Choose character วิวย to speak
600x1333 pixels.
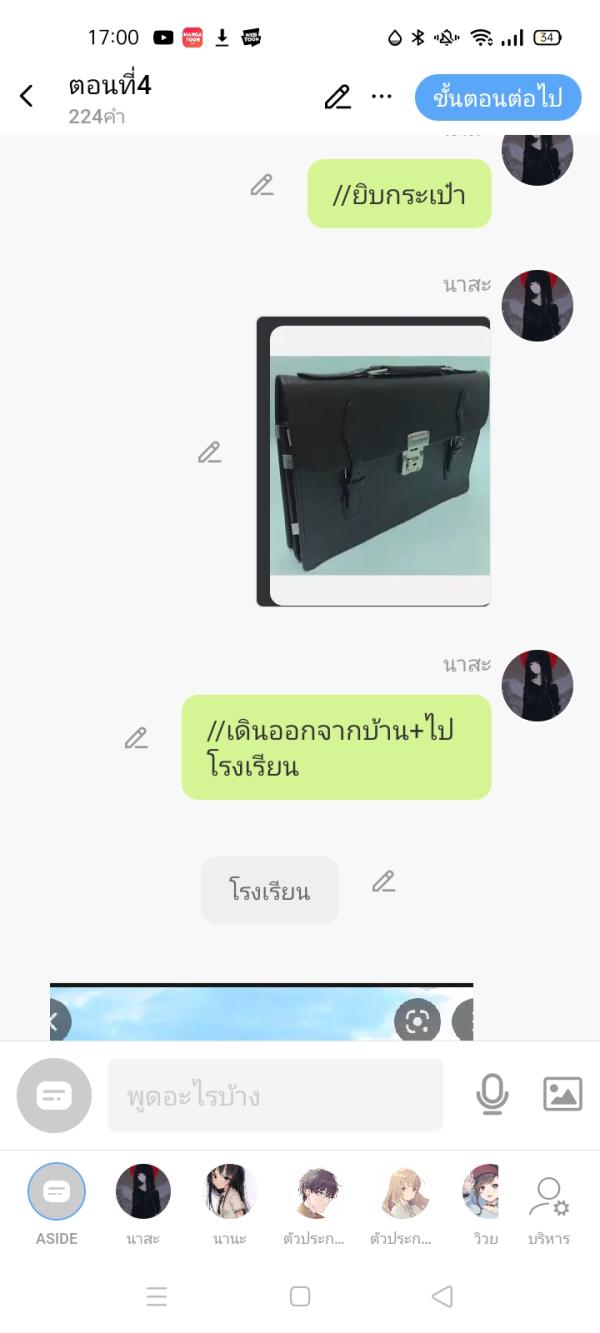click(480, 1192)
